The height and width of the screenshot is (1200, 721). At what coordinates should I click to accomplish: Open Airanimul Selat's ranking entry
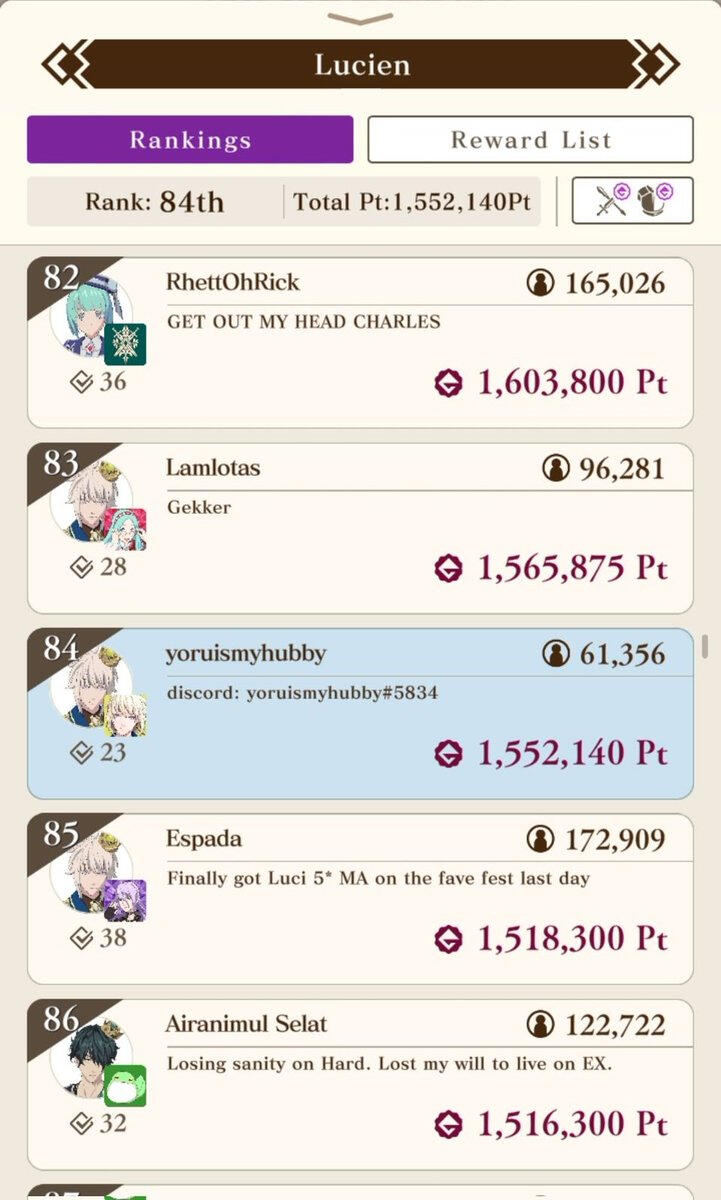(360, 1083)
